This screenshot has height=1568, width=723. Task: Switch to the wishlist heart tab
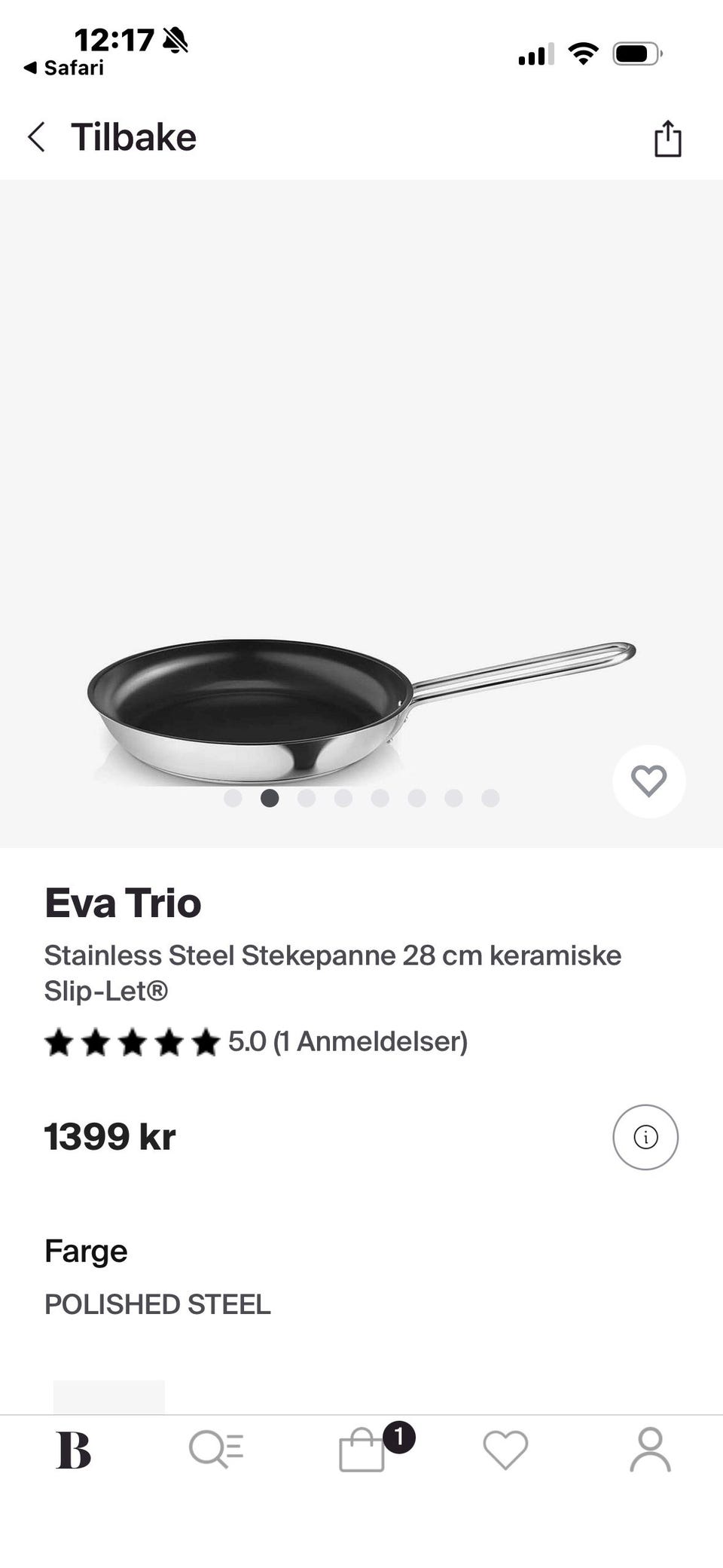[x=505, y=1450]
